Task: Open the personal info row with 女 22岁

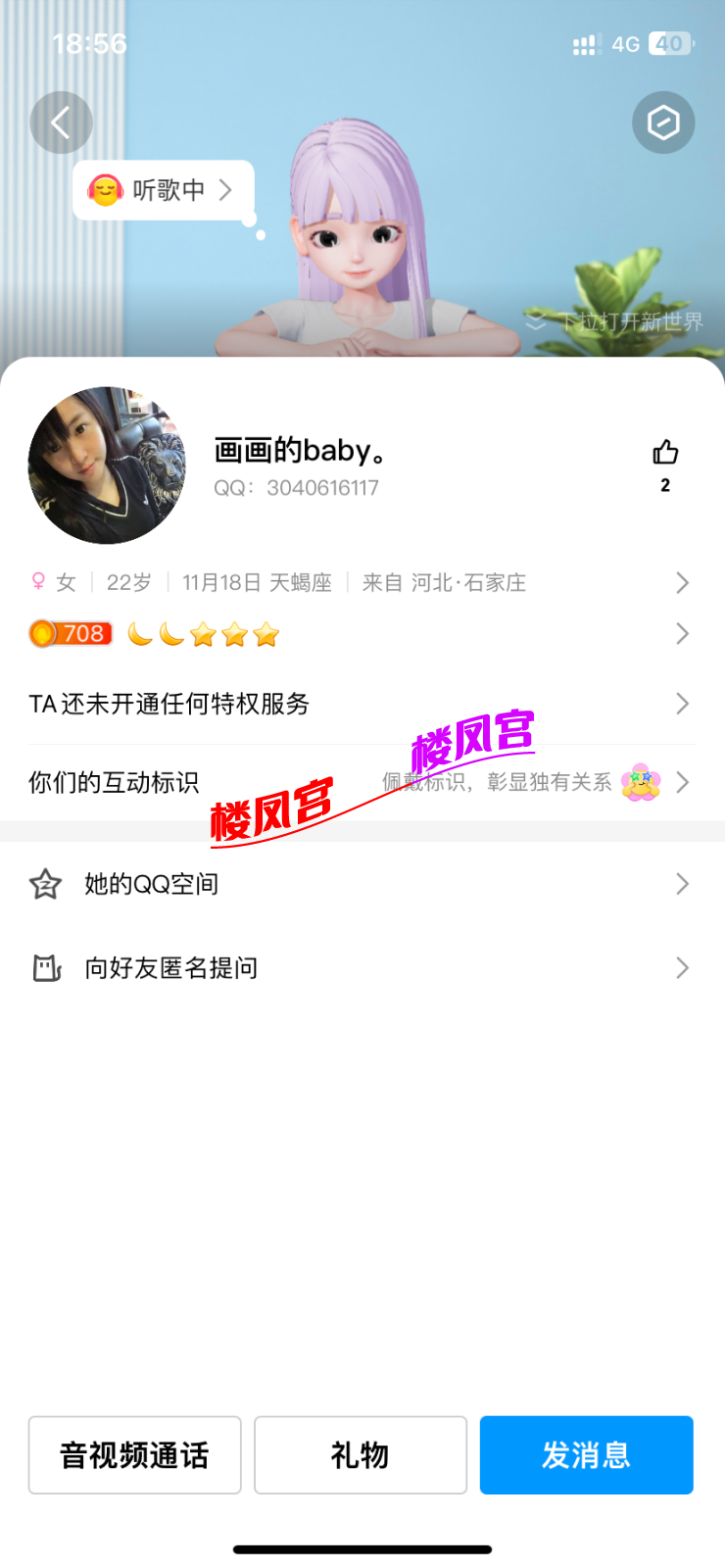Action: coord(361,583)
